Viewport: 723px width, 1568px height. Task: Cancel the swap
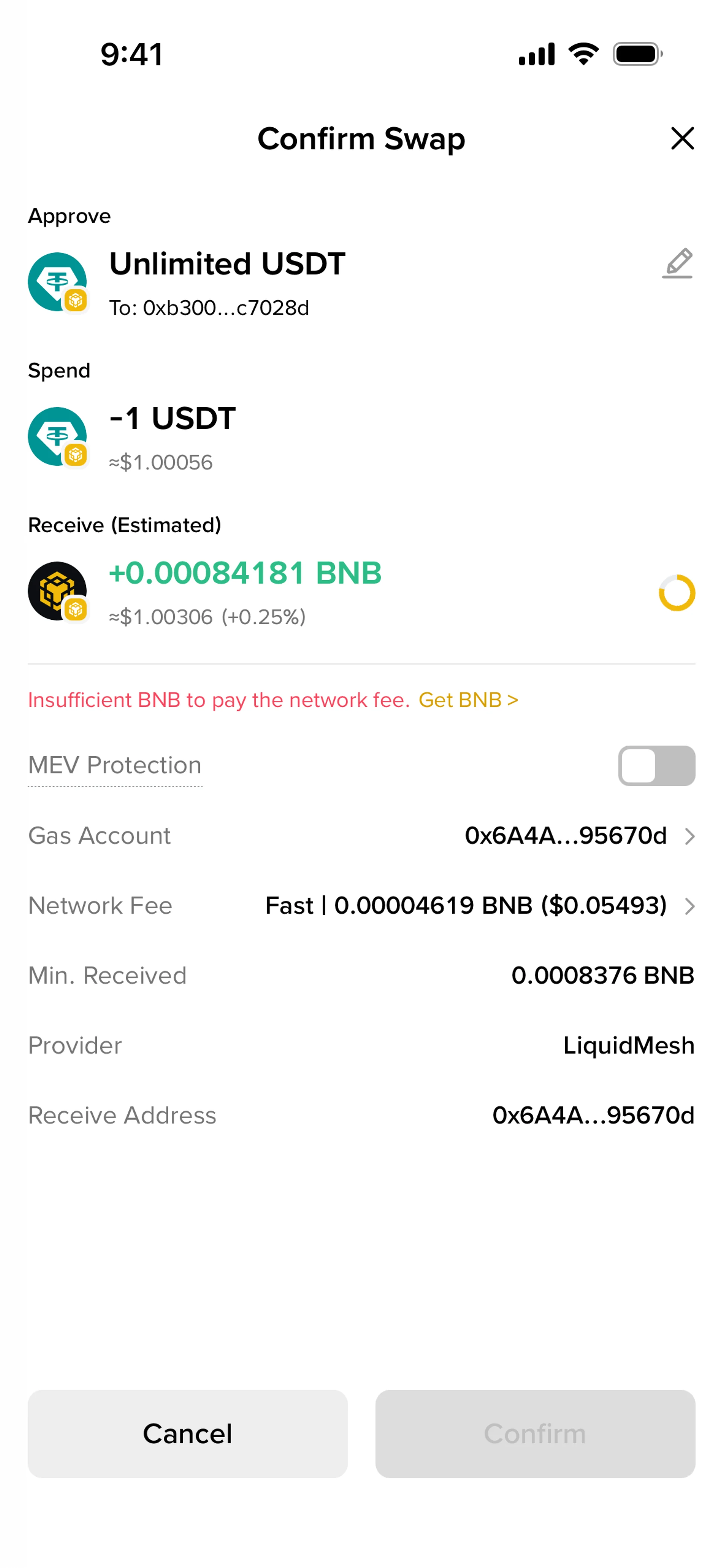pyautogui.click(x=188, y=1434)
